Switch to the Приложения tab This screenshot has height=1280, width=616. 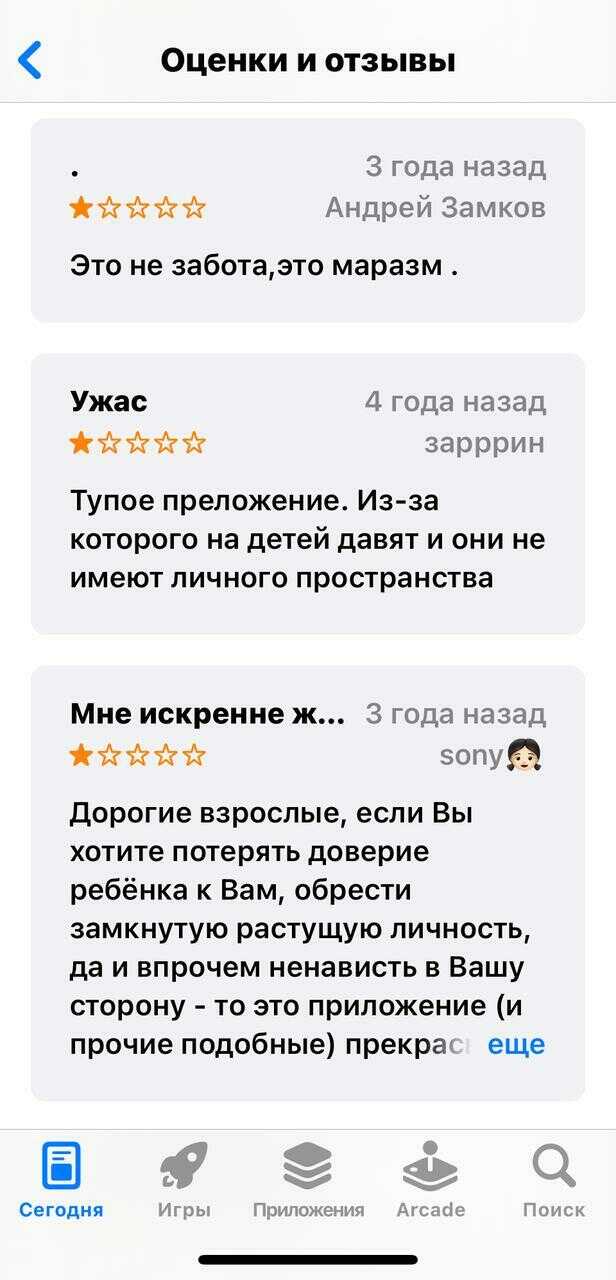(308, 1181)
